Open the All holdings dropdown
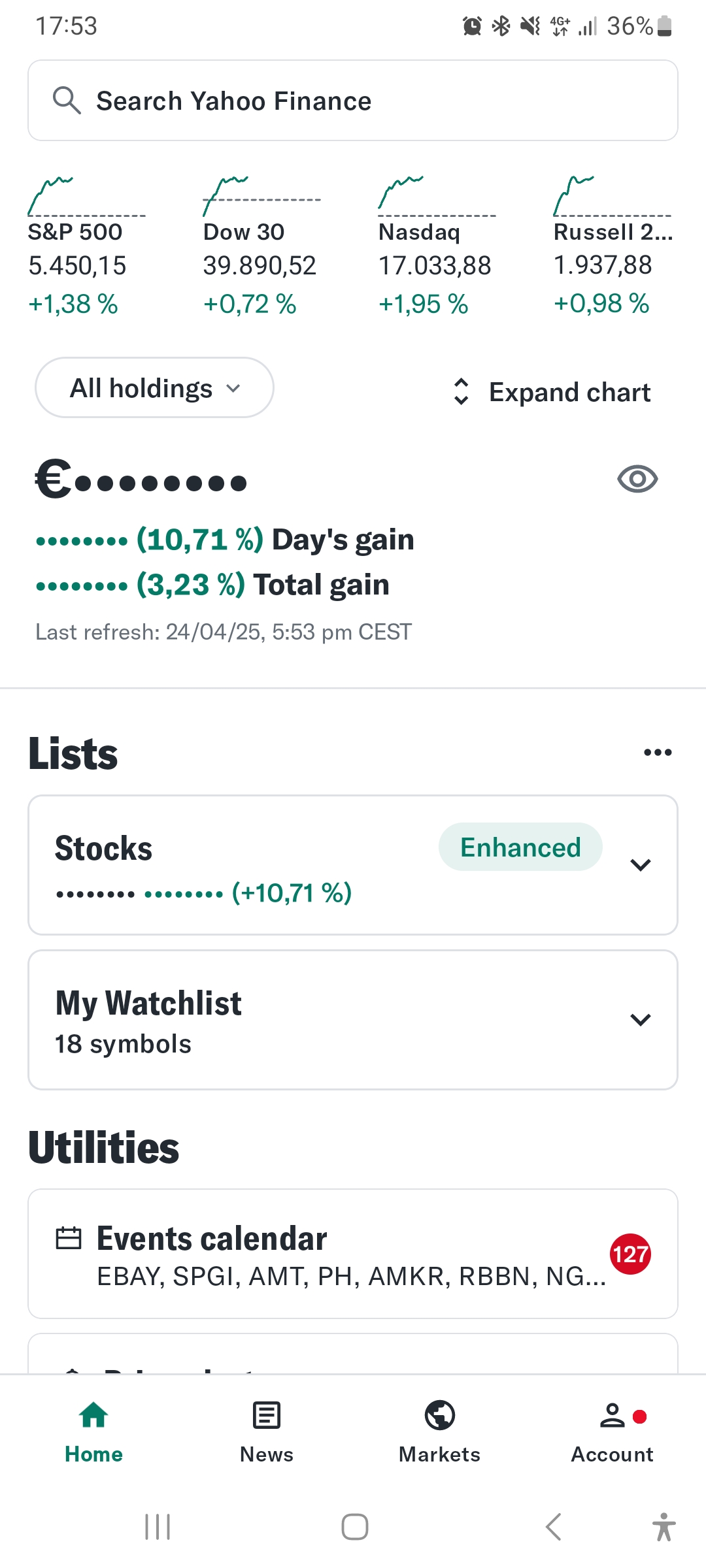This screenshot has width=706, height=1568. [154, 388]
